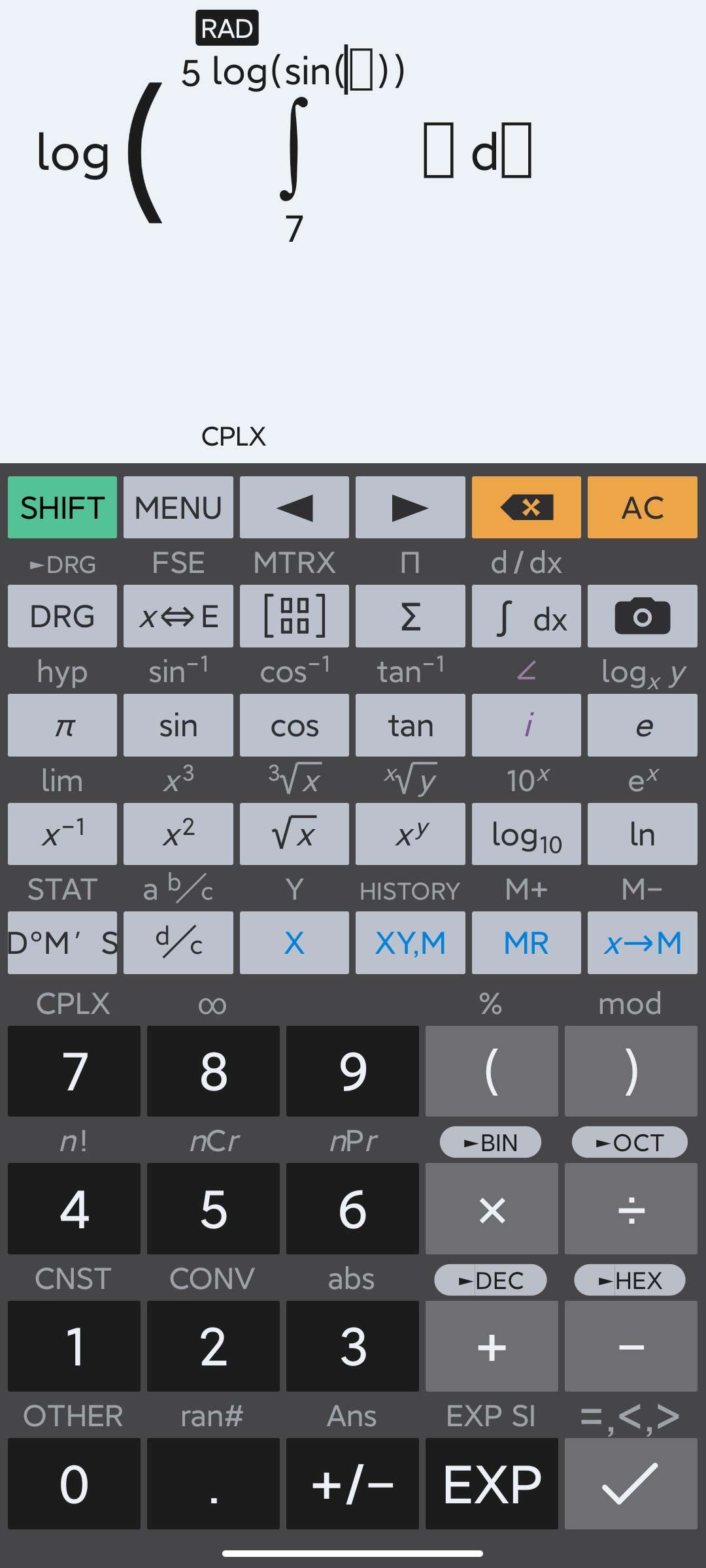
Task: Open the camera key
Action: tap(642, 616)
